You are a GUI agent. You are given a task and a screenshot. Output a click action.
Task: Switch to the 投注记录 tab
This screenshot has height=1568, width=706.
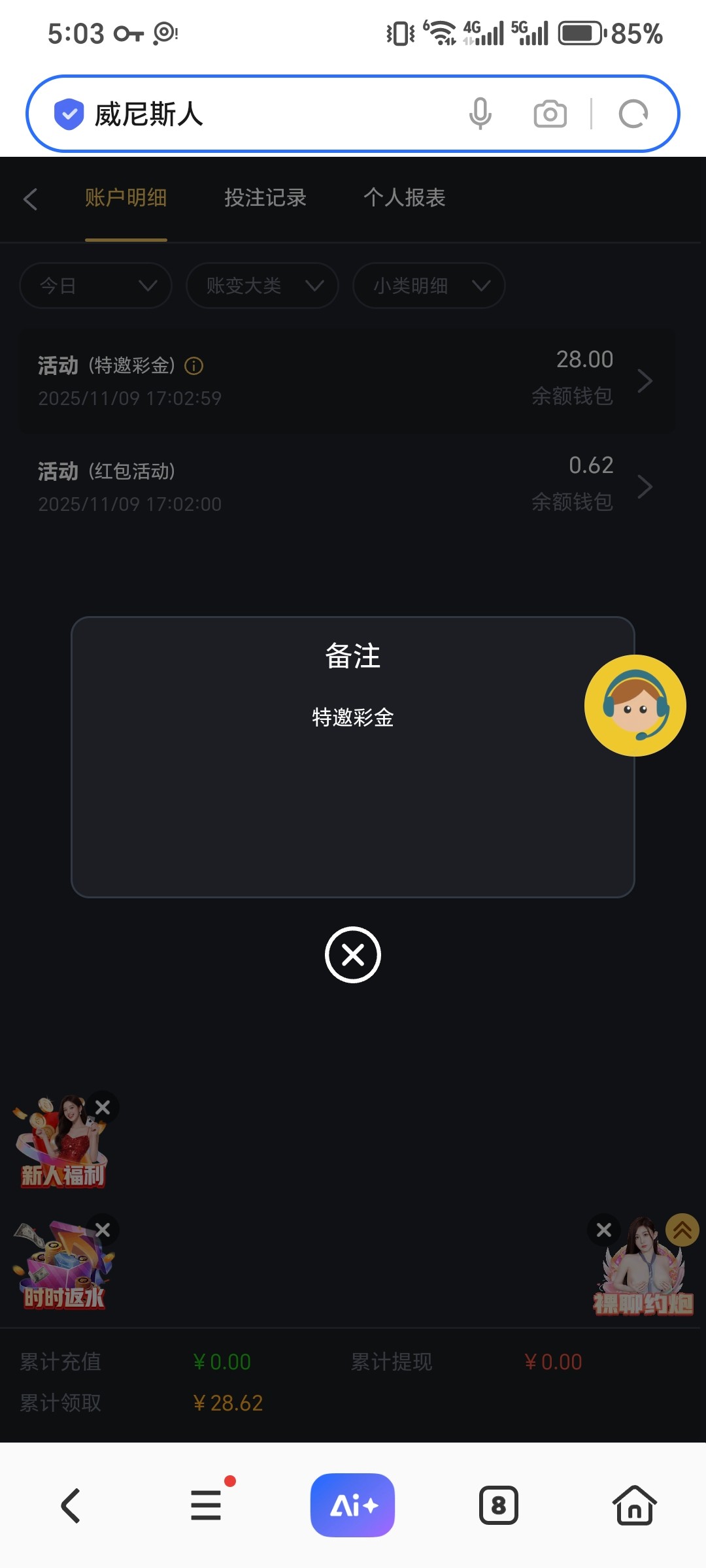265,198
